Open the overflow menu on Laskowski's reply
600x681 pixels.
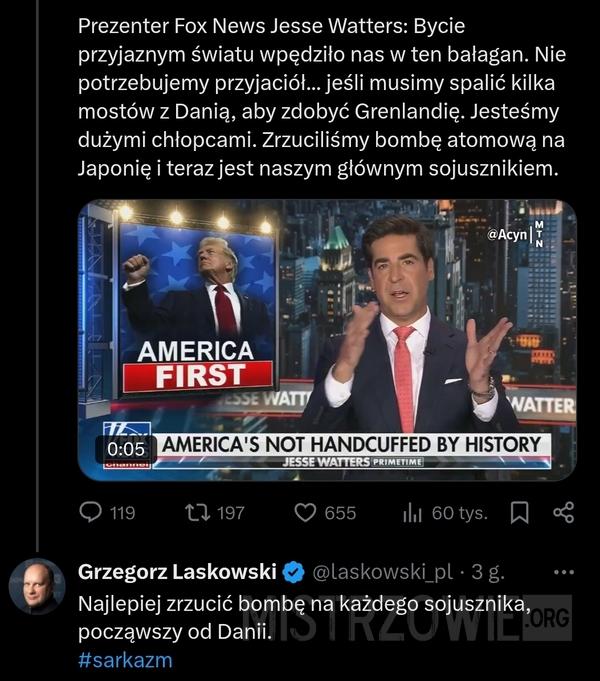(563, 572)
